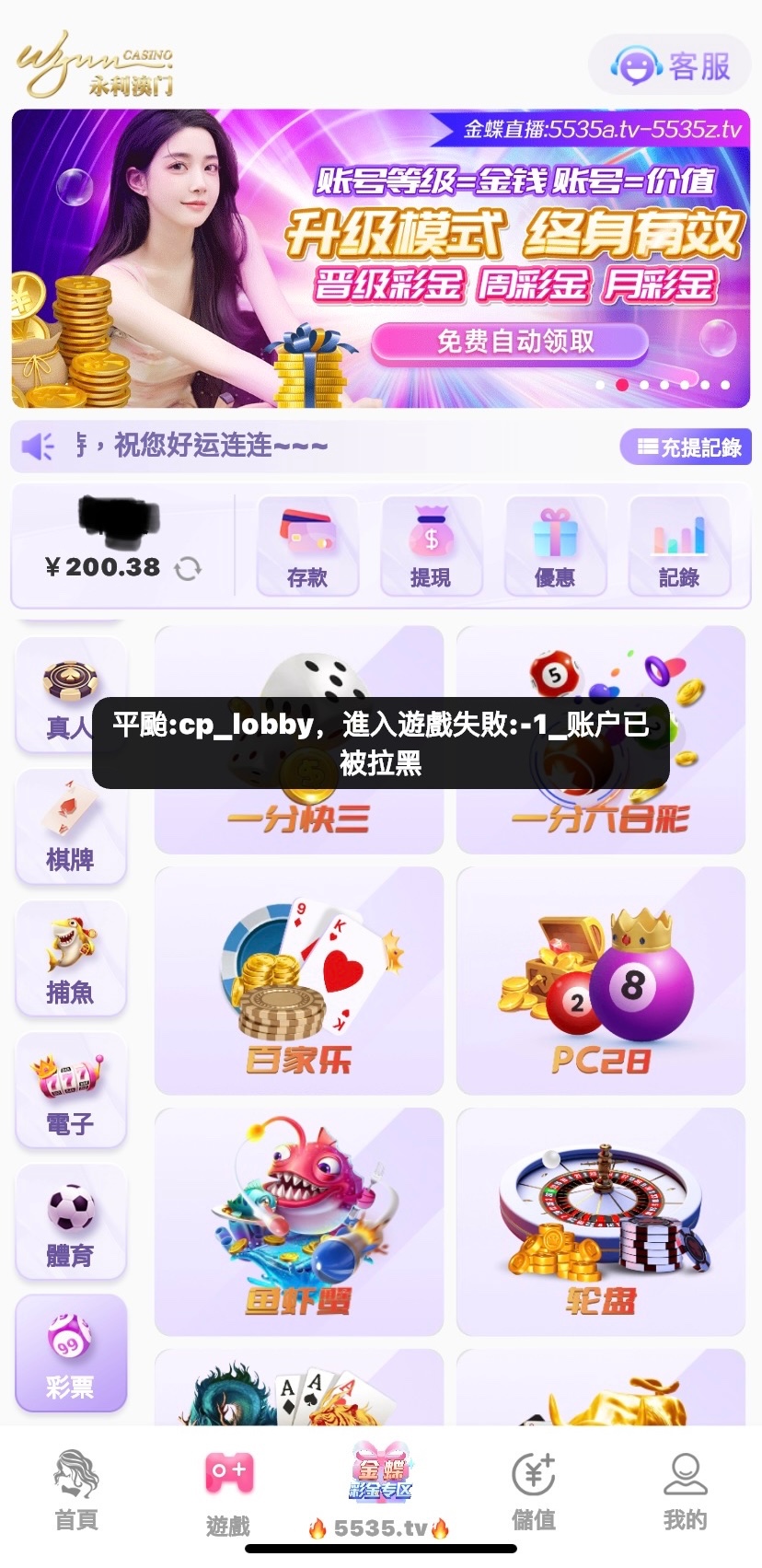This screenshot has height=1568, width=762.
Task: Open 記錄 history
Action: [679, 546]
